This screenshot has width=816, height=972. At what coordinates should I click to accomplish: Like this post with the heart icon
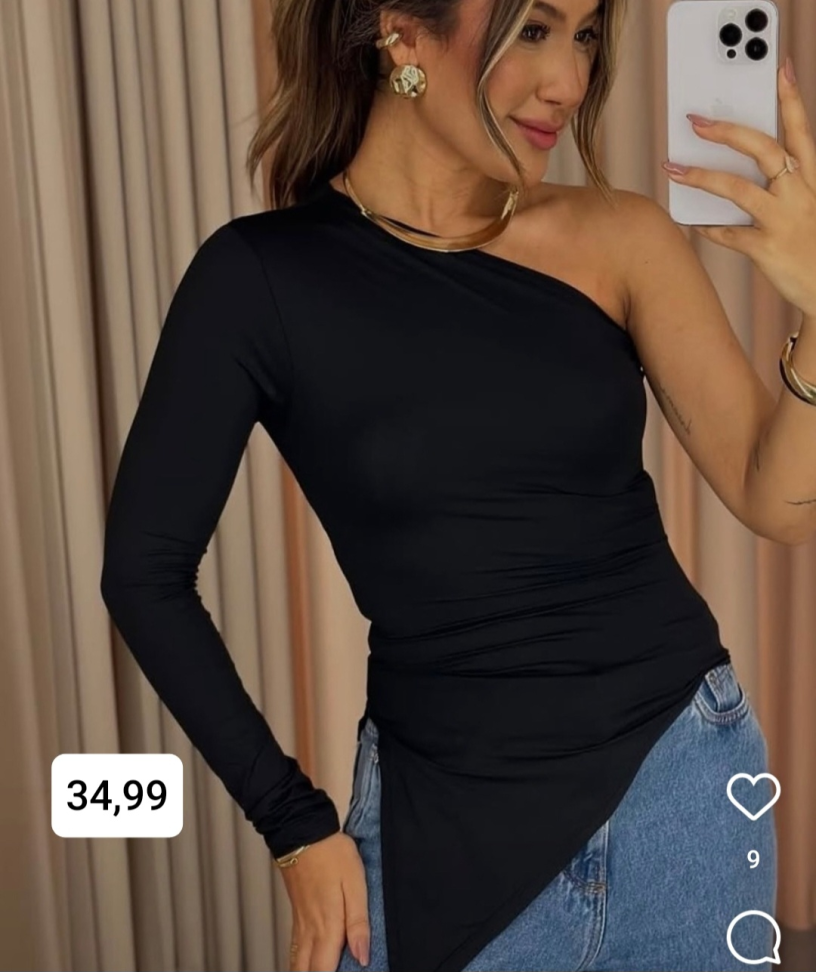pos(753,796)
